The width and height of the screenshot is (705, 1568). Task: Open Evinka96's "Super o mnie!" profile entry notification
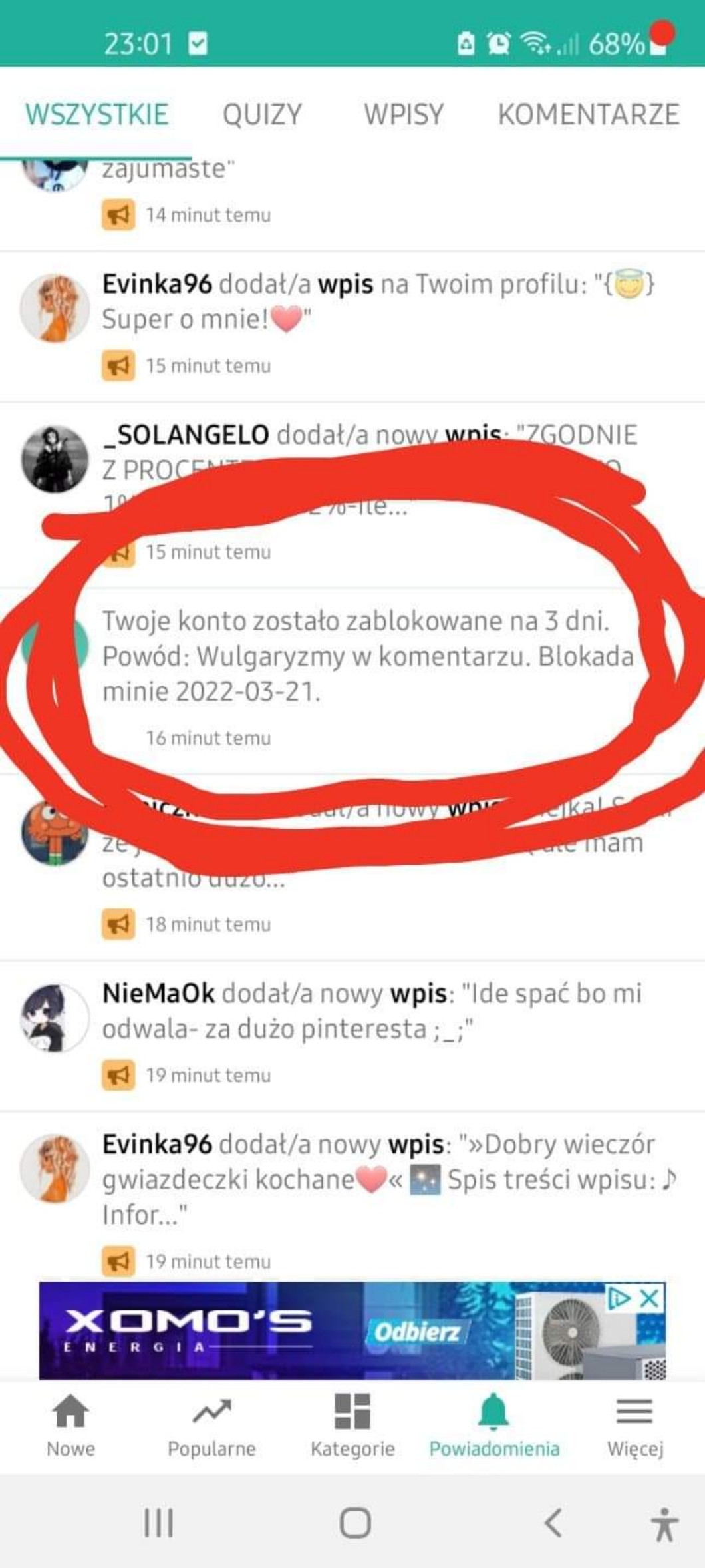coord(372,302)
